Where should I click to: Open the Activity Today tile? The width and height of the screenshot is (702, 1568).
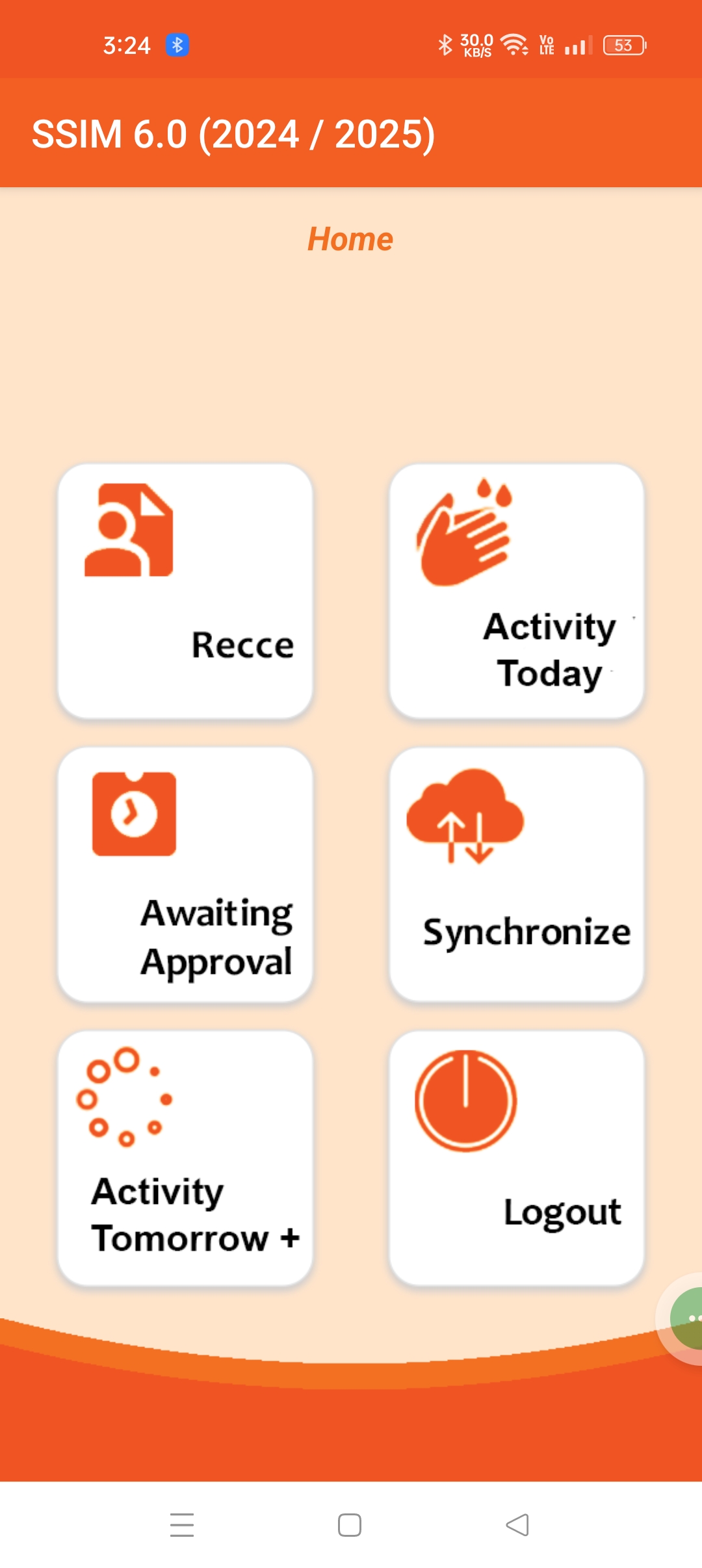coord(517,591)
